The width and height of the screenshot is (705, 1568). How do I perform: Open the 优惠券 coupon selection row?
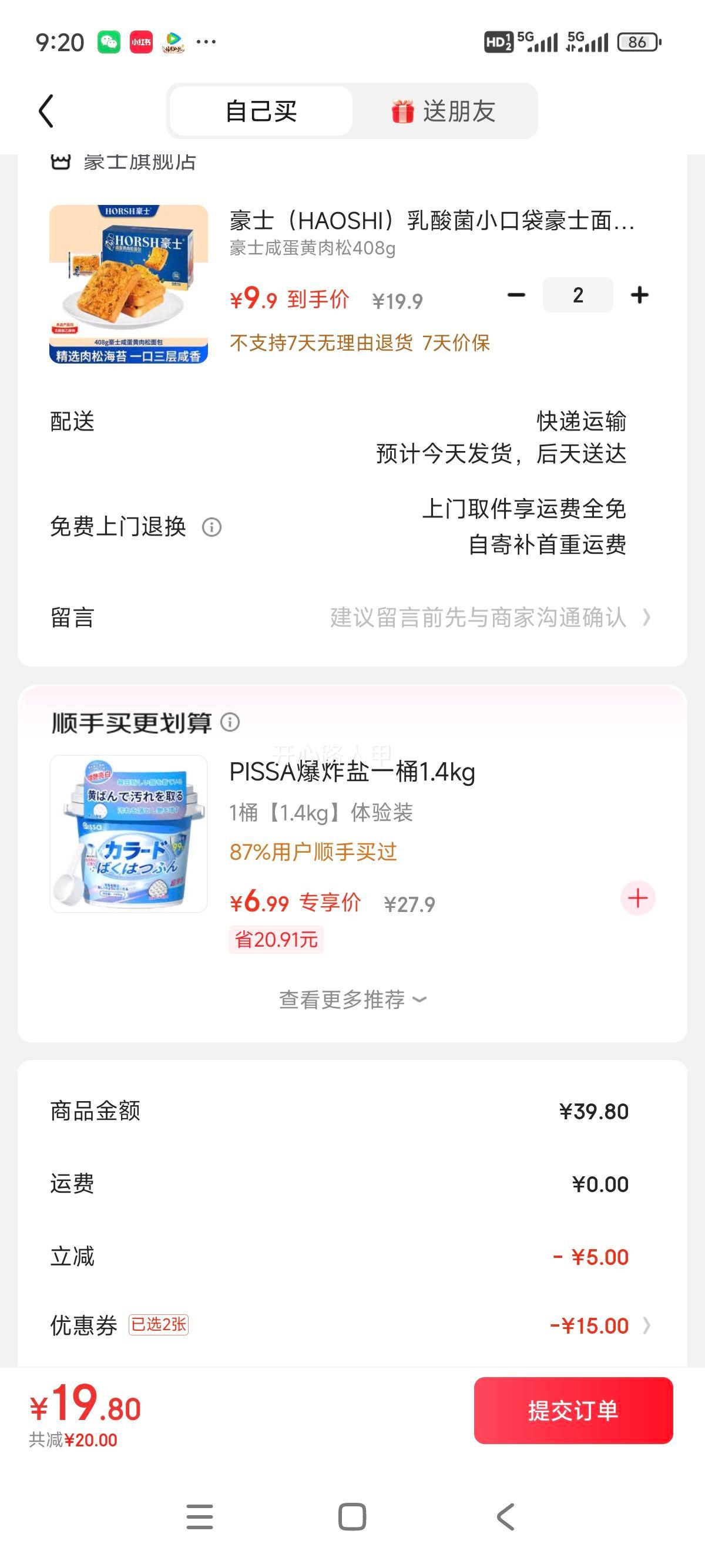tap(352, 1325)
